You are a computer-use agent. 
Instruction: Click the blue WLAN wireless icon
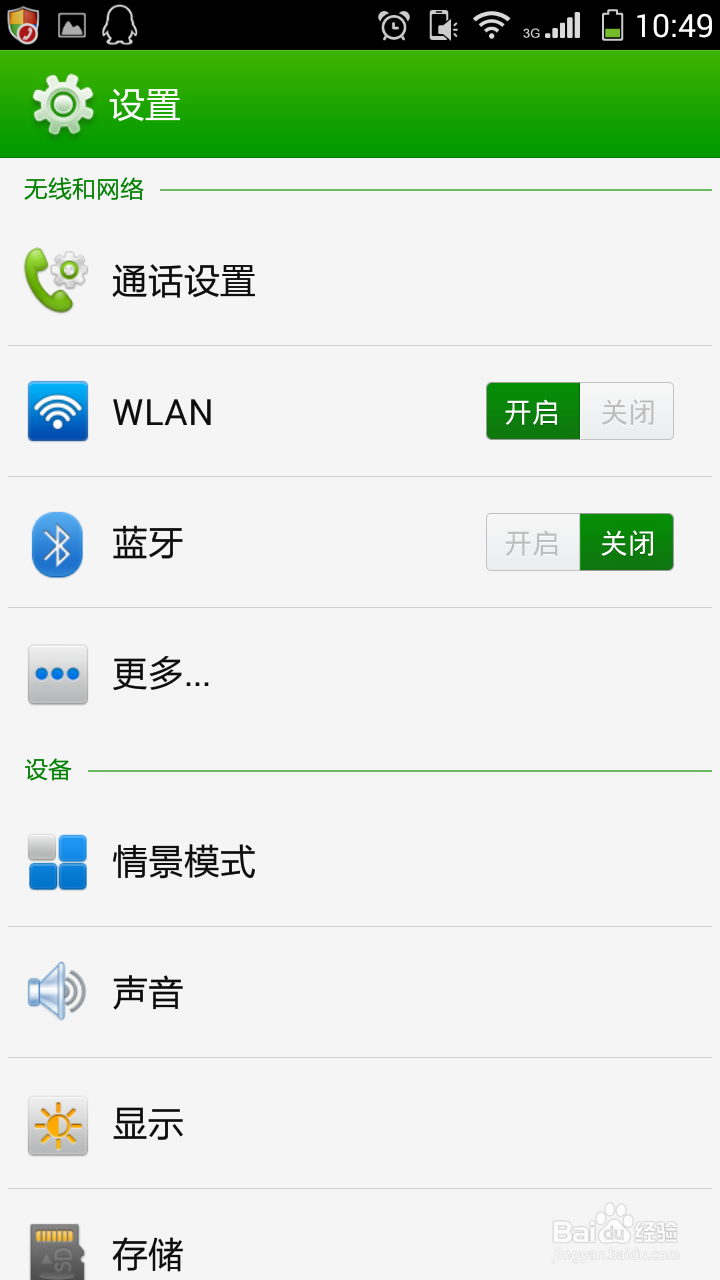(x=57, y=411)
